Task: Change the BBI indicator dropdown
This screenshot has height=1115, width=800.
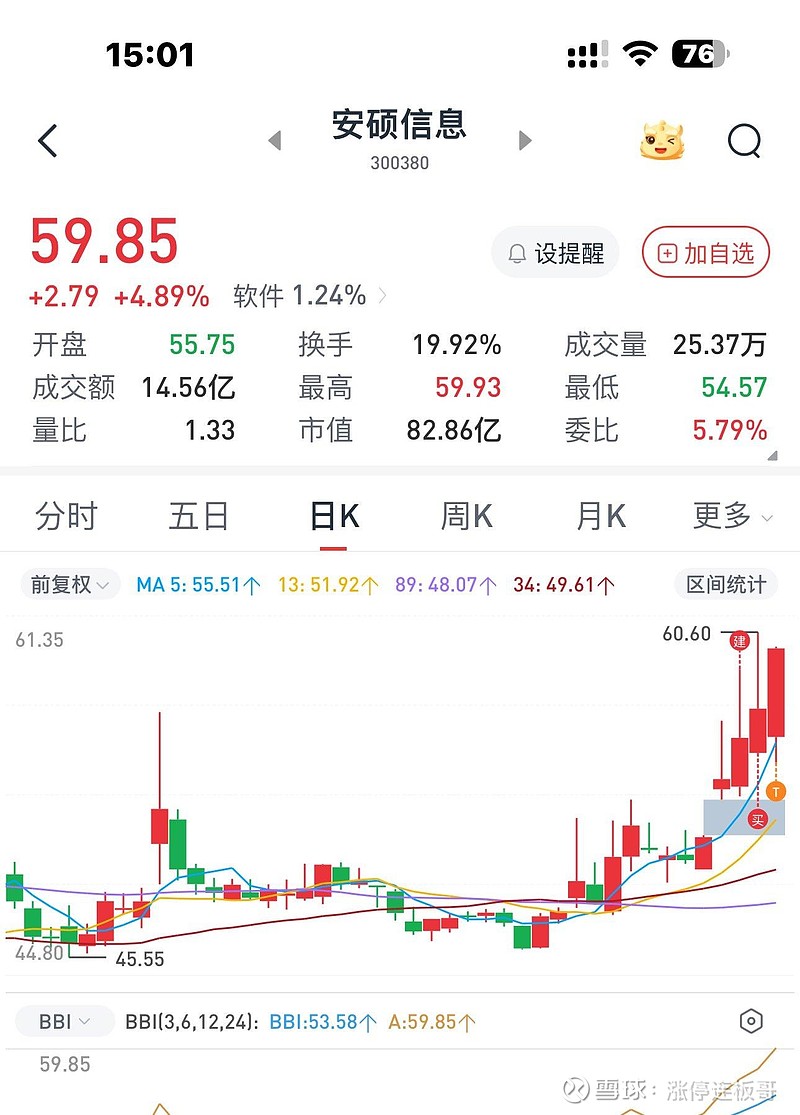Action: (x=65, y=1022)
